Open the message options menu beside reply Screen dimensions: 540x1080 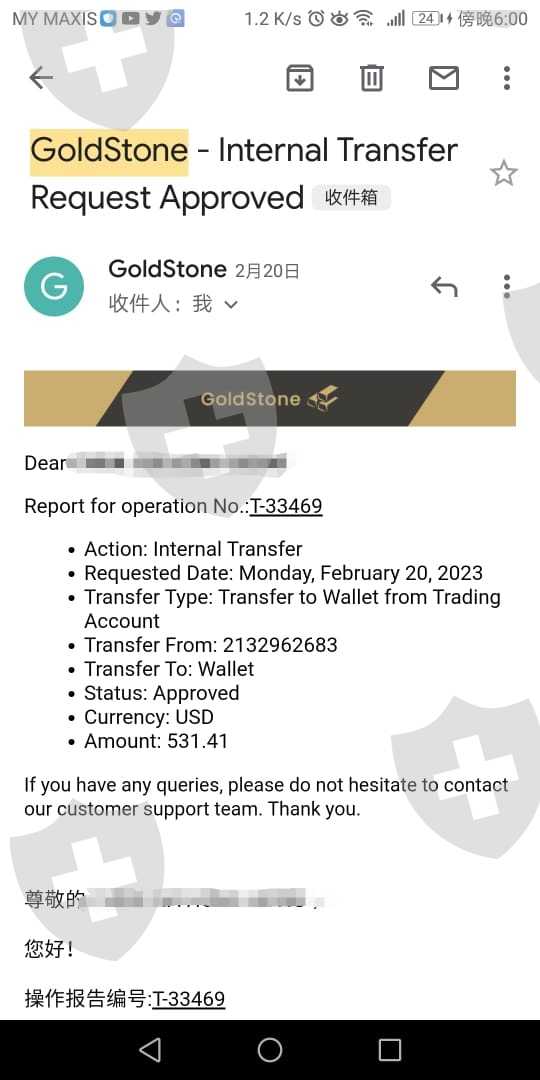tap(507, 286)
